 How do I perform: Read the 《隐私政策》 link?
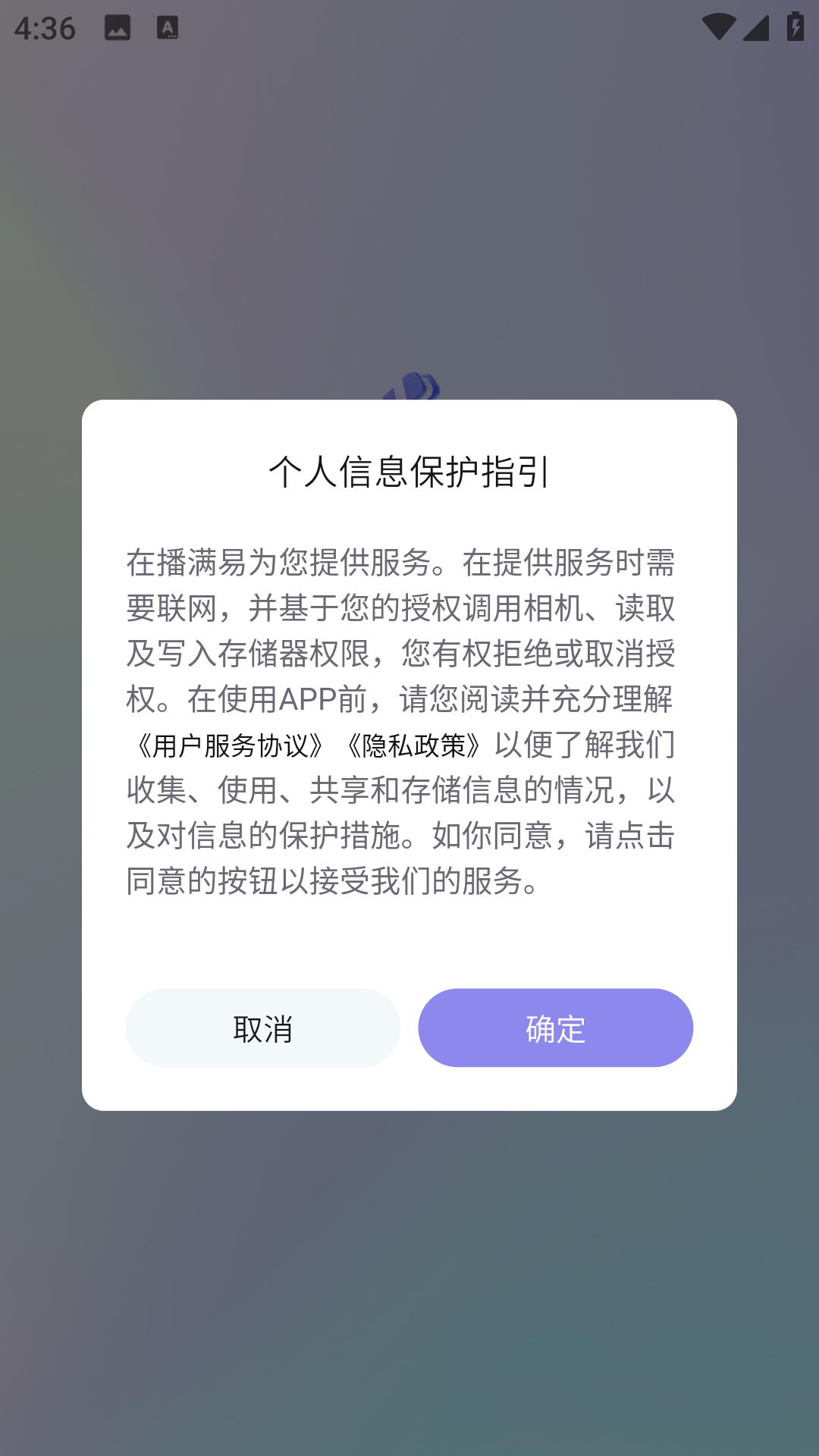click(x=413, y=745)
